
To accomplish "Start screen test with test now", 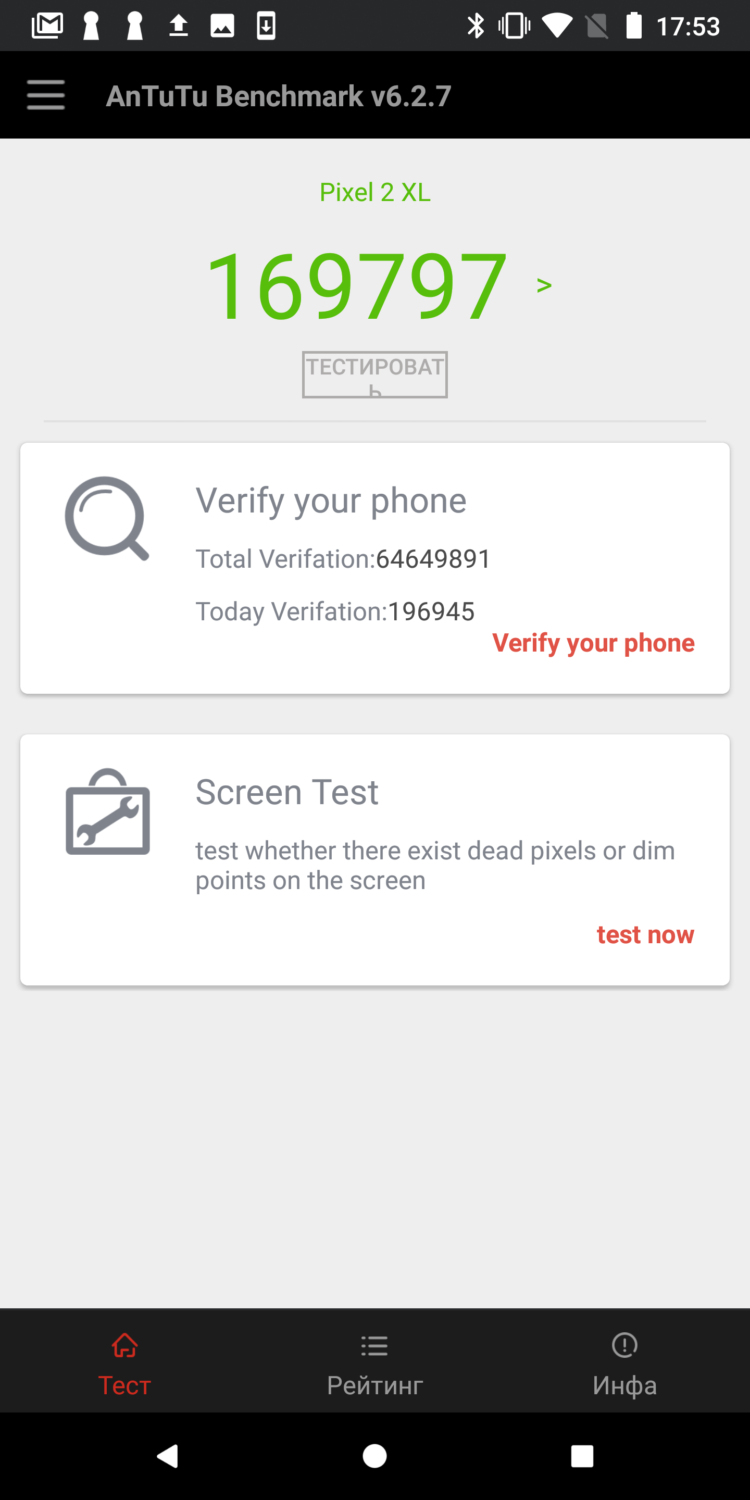I will (645, 935).
